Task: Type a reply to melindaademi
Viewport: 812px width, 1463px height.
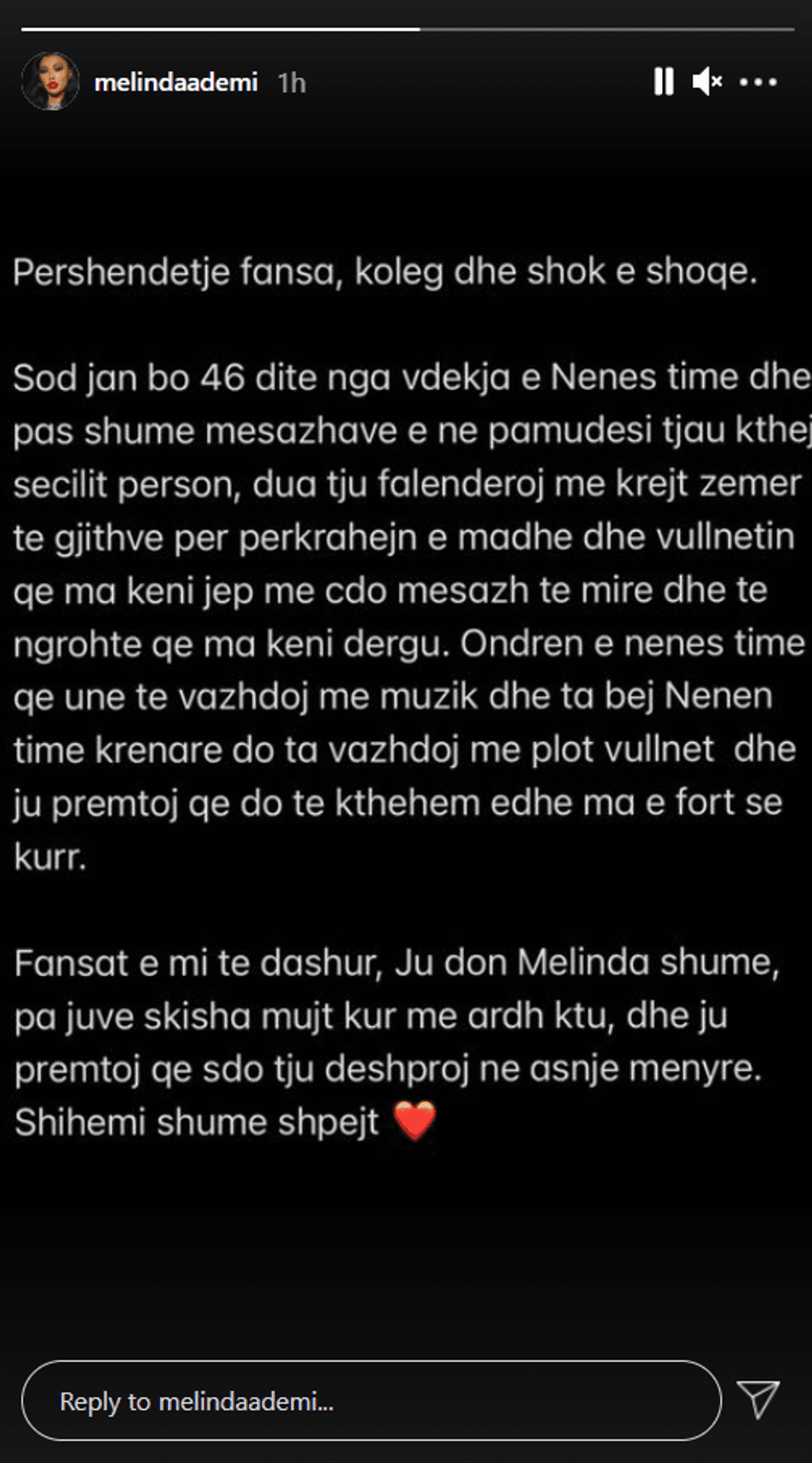Action: coord(370,1401)
